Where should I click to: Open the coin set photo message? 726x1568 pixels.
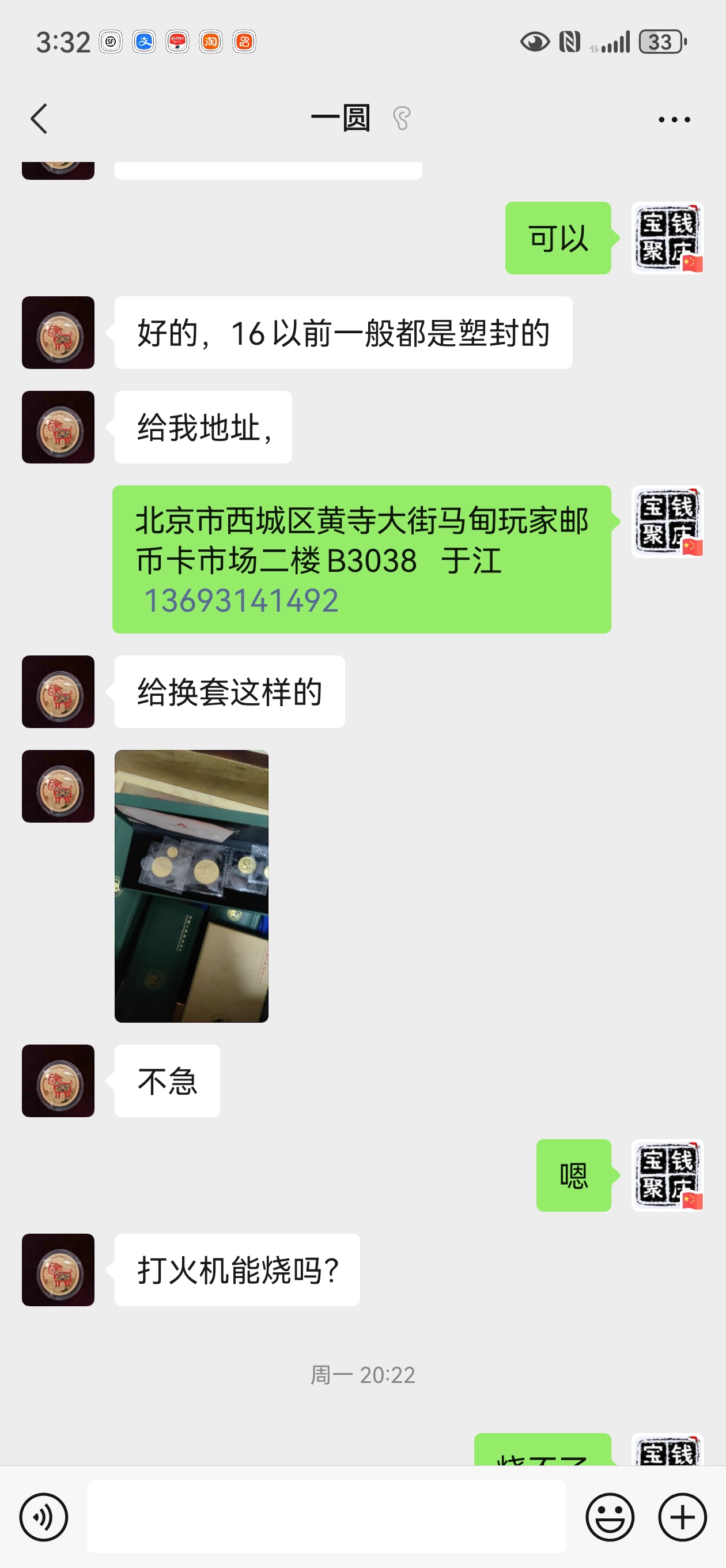coord(191,885)
